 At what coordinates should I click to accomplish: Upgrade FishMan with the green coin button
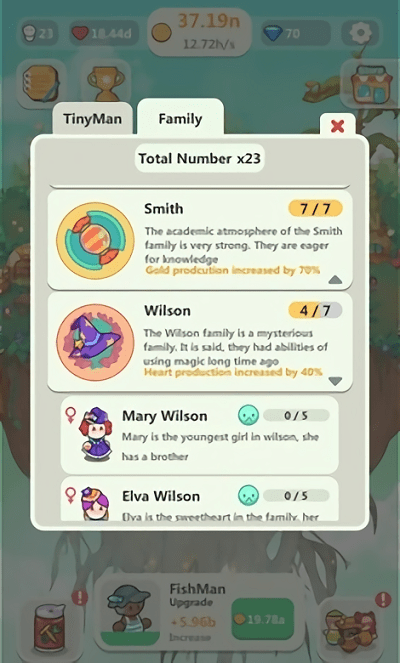262,619
